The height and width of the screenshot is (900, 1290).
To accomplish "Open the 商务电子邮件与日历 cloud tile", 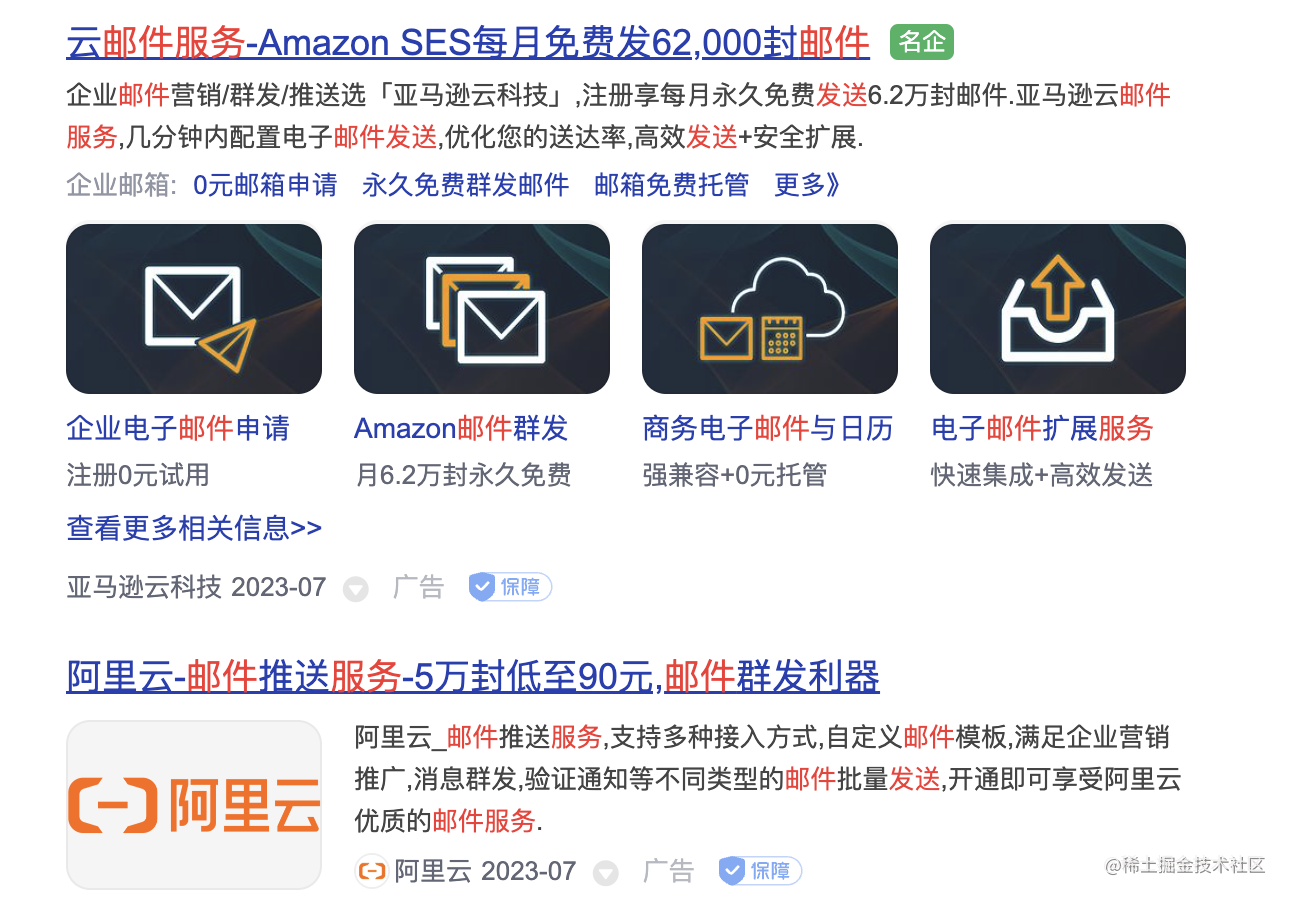I will (770, 309).
